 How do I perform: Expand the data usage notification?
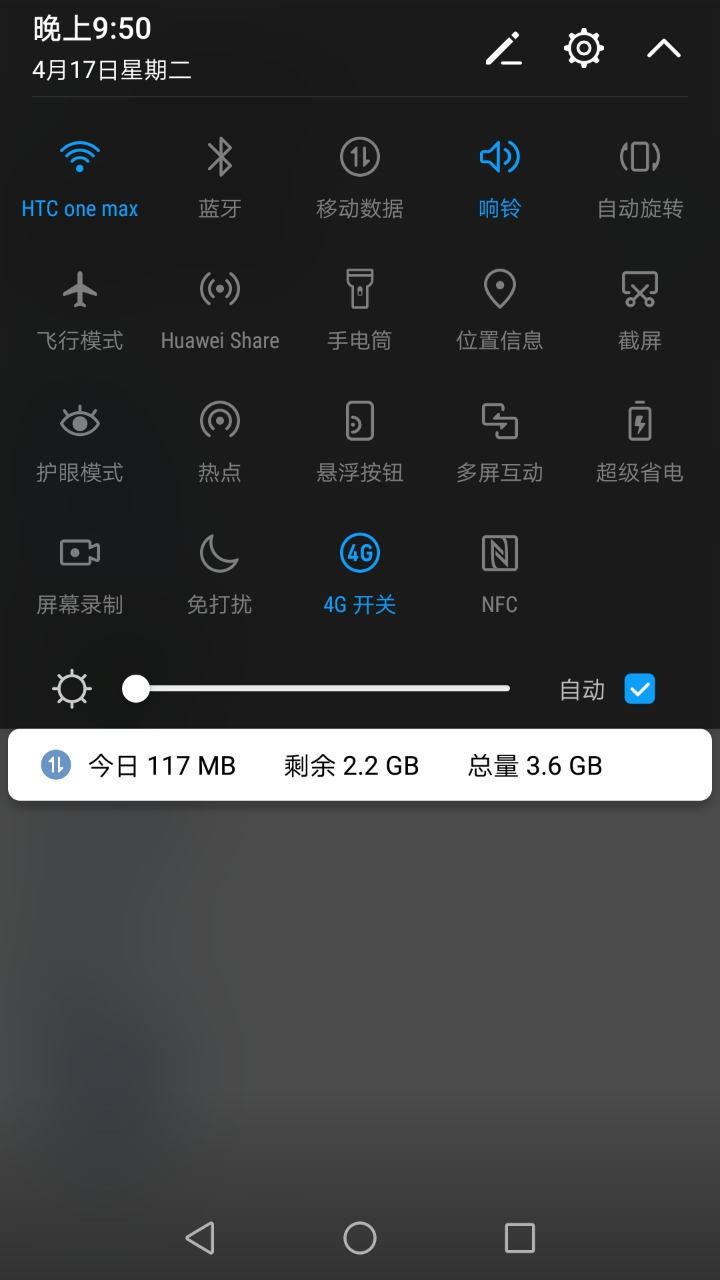coord(360,765)
